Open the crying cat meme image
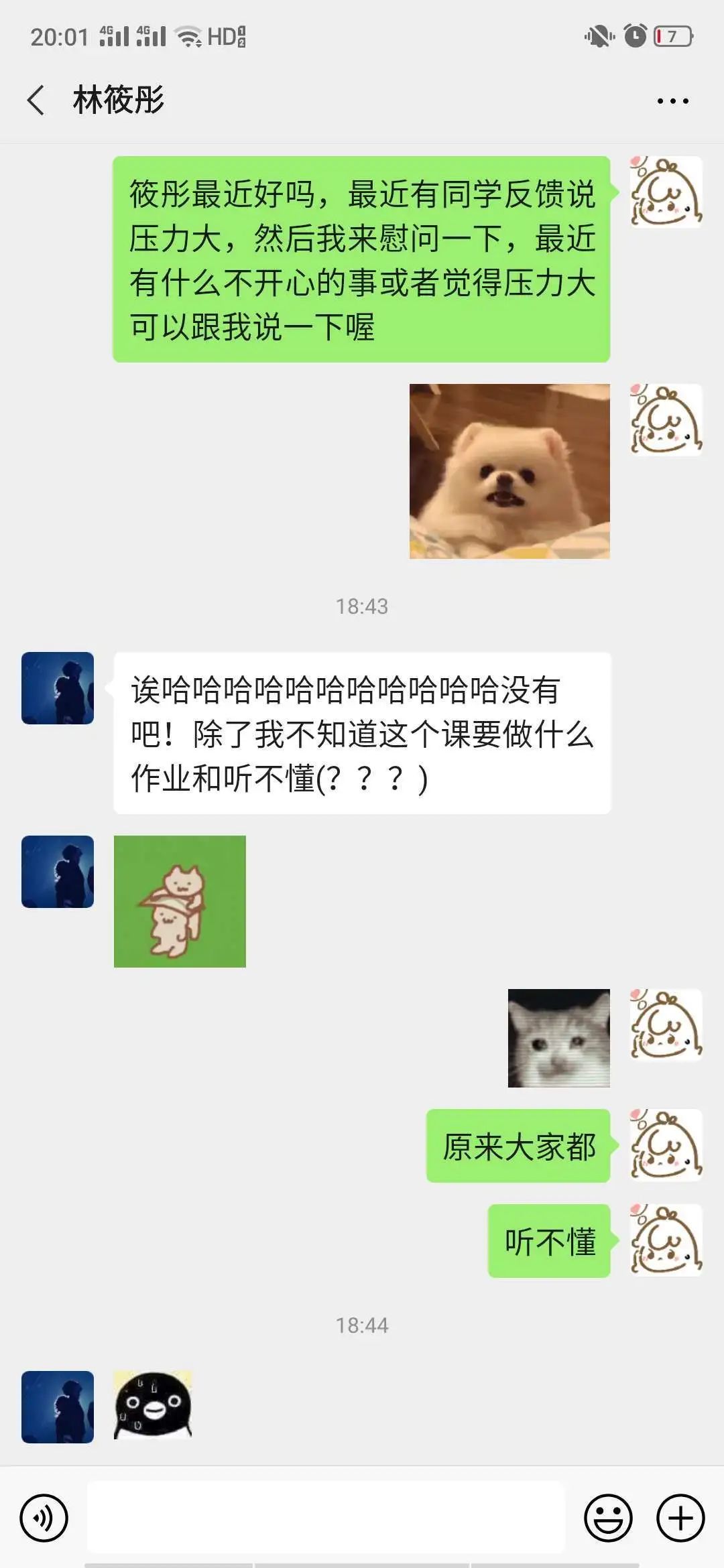724x1568 pixels. coord(558,1038)
